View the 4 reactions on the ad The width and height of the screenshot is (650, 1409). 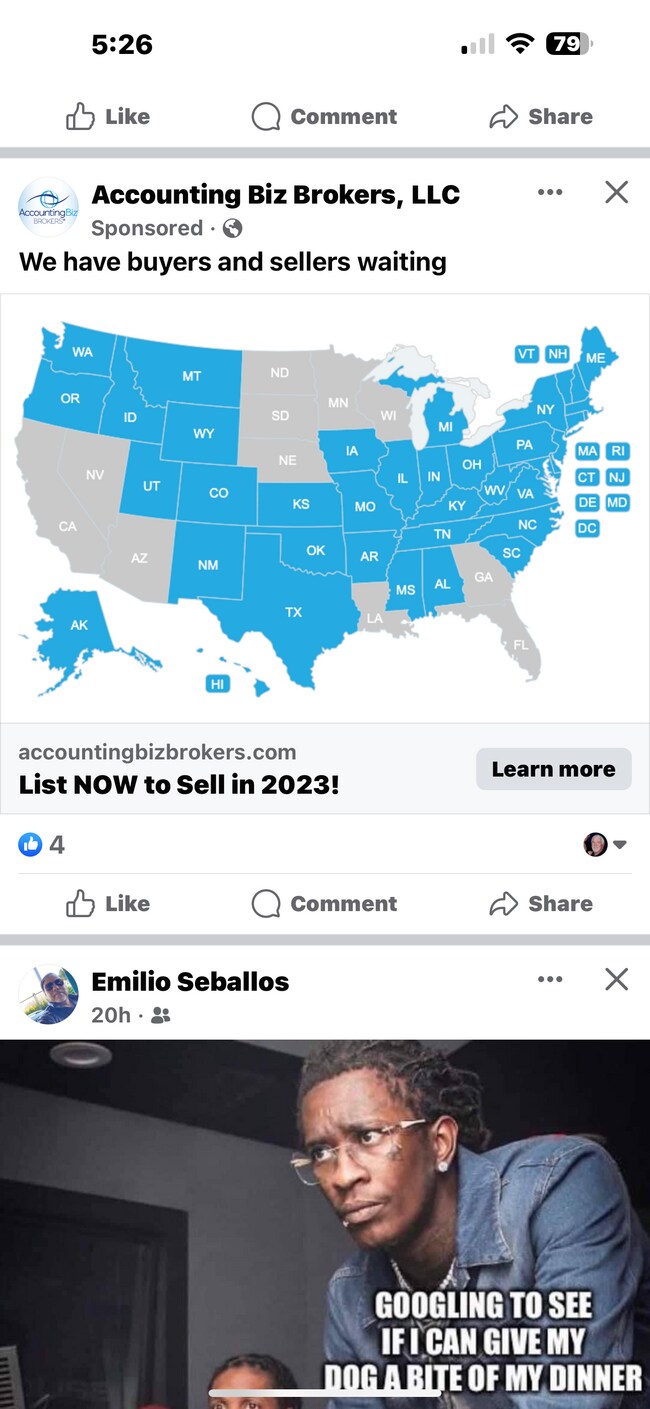point(42,845)
